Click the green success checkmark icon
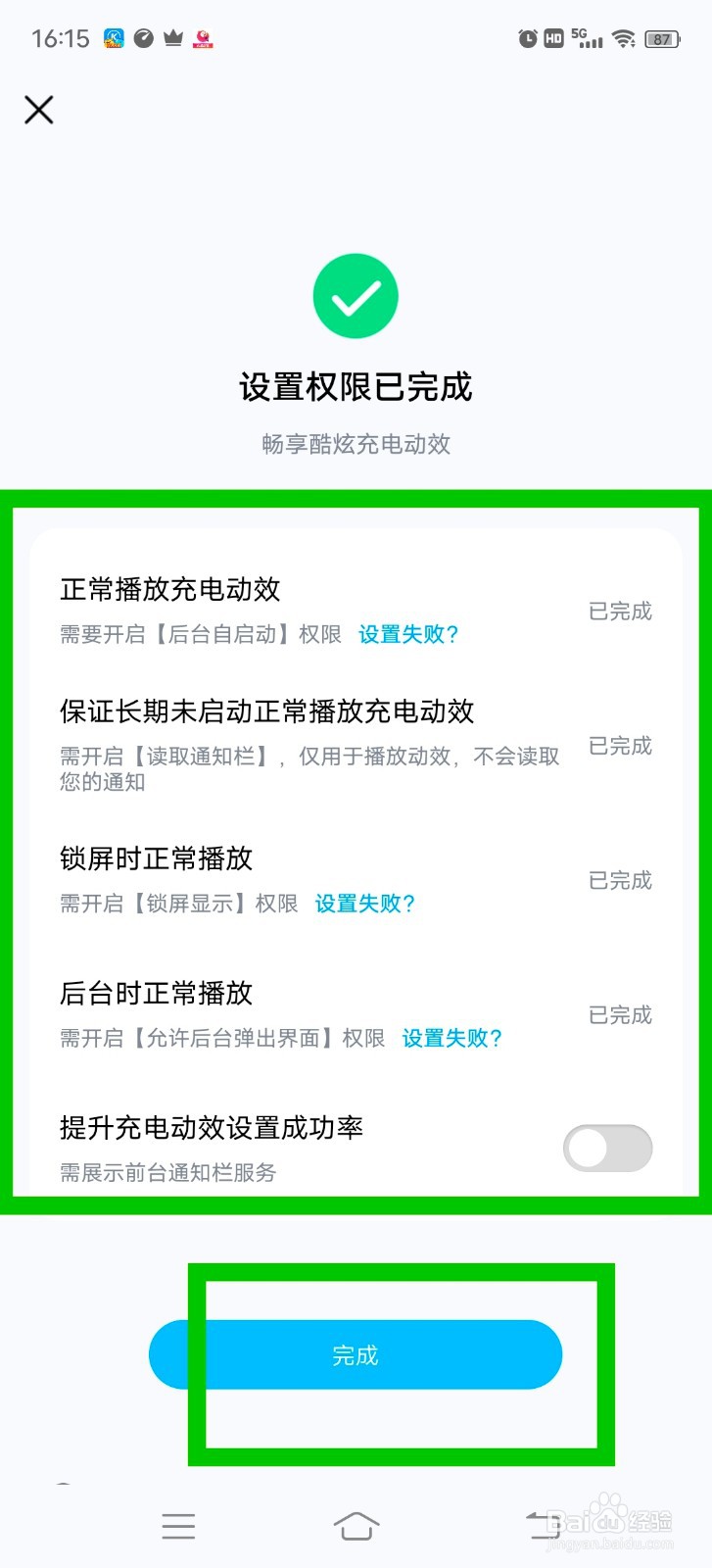The image size is (712, 1568). coord(356,295)
